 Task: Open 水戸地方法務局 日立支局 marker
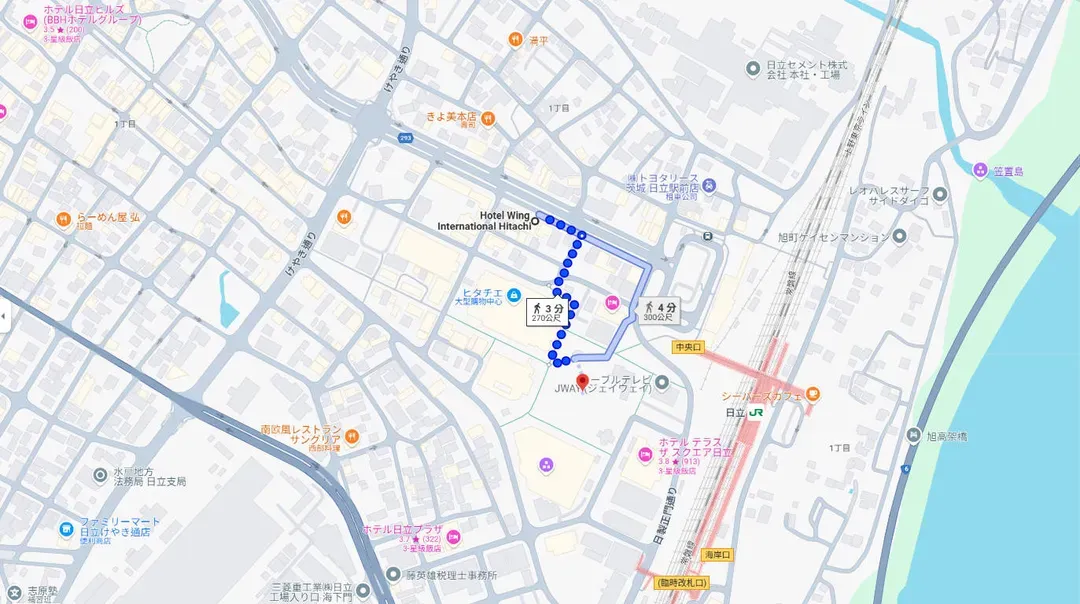click(x=100, y=475)
